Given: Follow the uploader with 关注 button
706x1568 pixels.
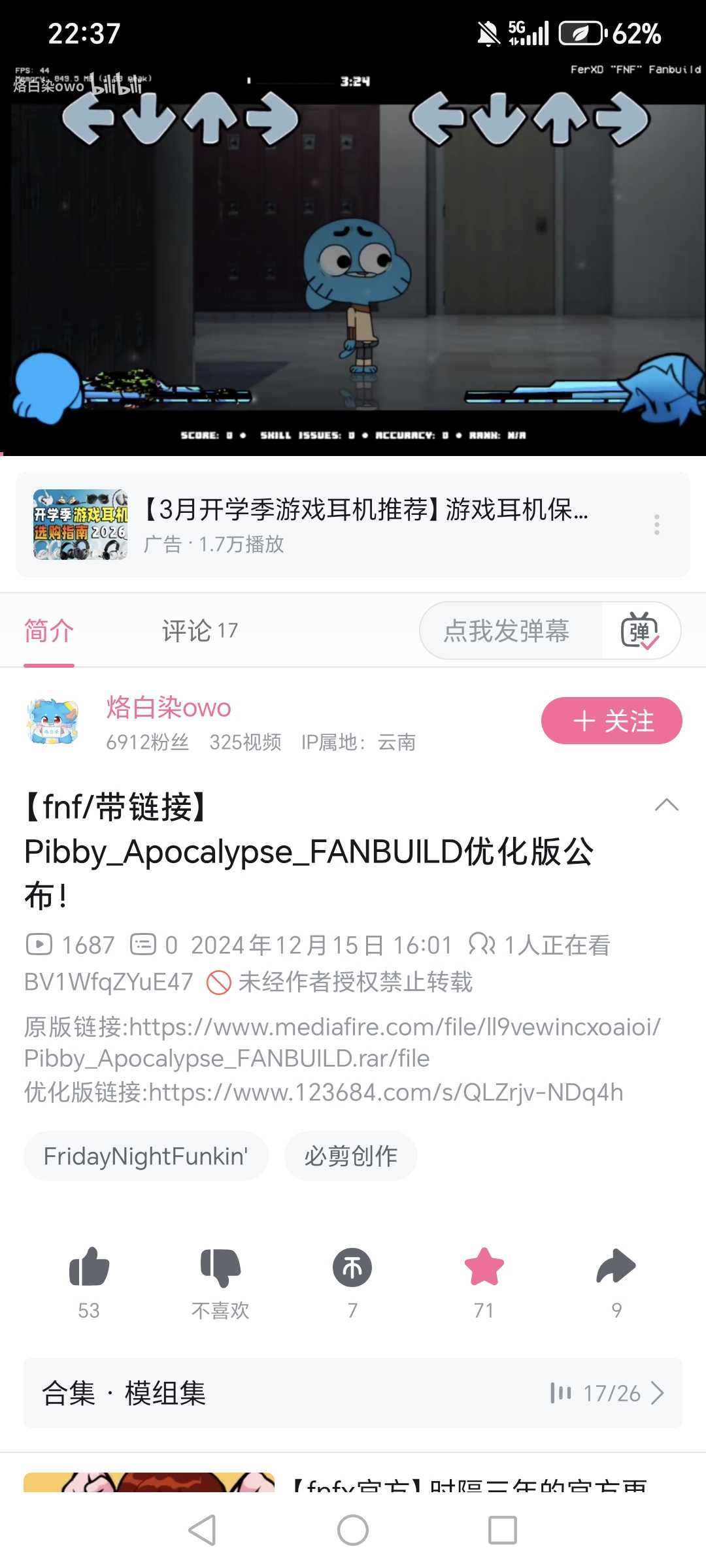Looking at the screenshot, I should point(611,721).
